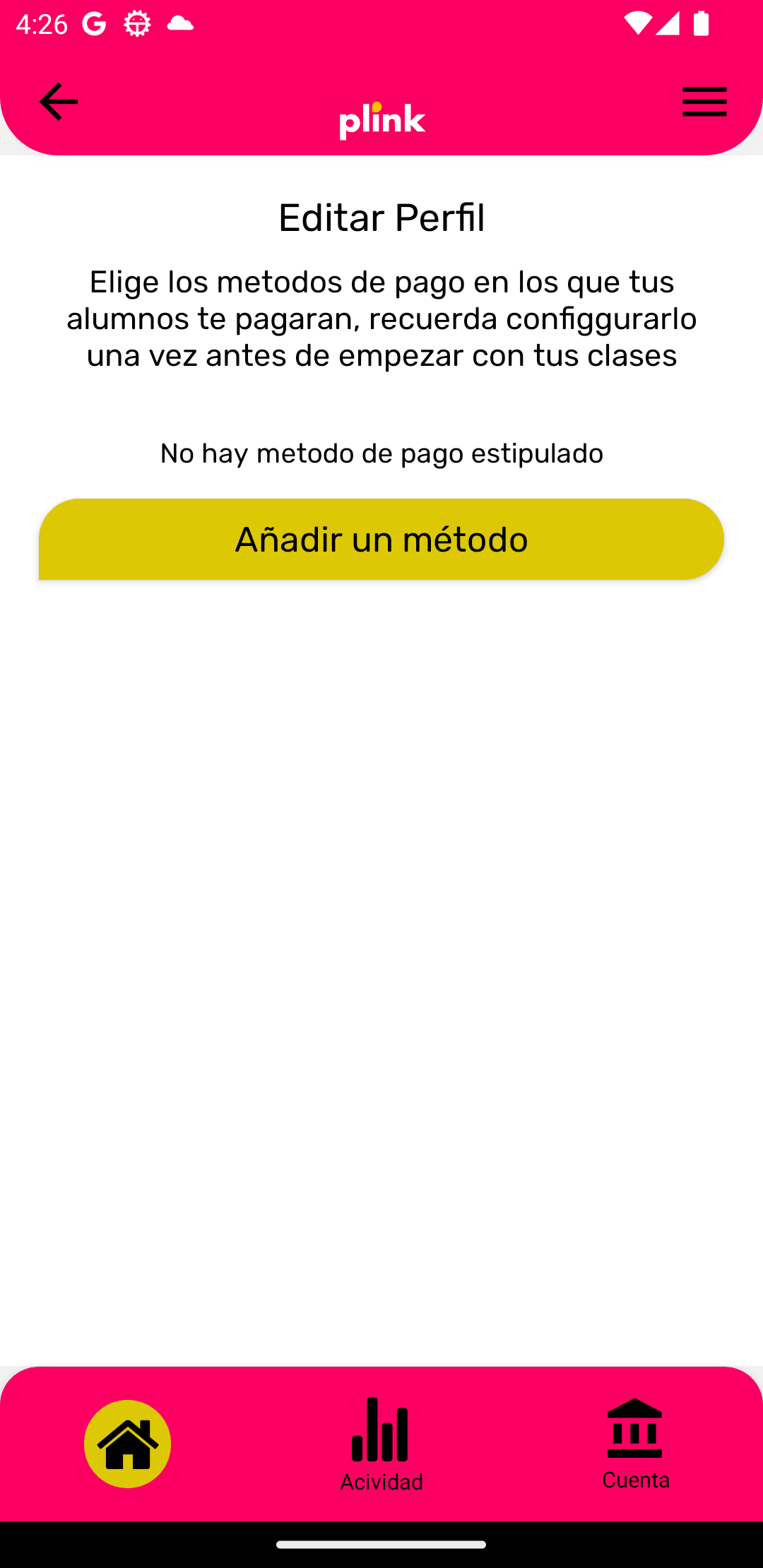763x1568 pixels.
Task: Go to the home tab
Action: point(128,1444)
